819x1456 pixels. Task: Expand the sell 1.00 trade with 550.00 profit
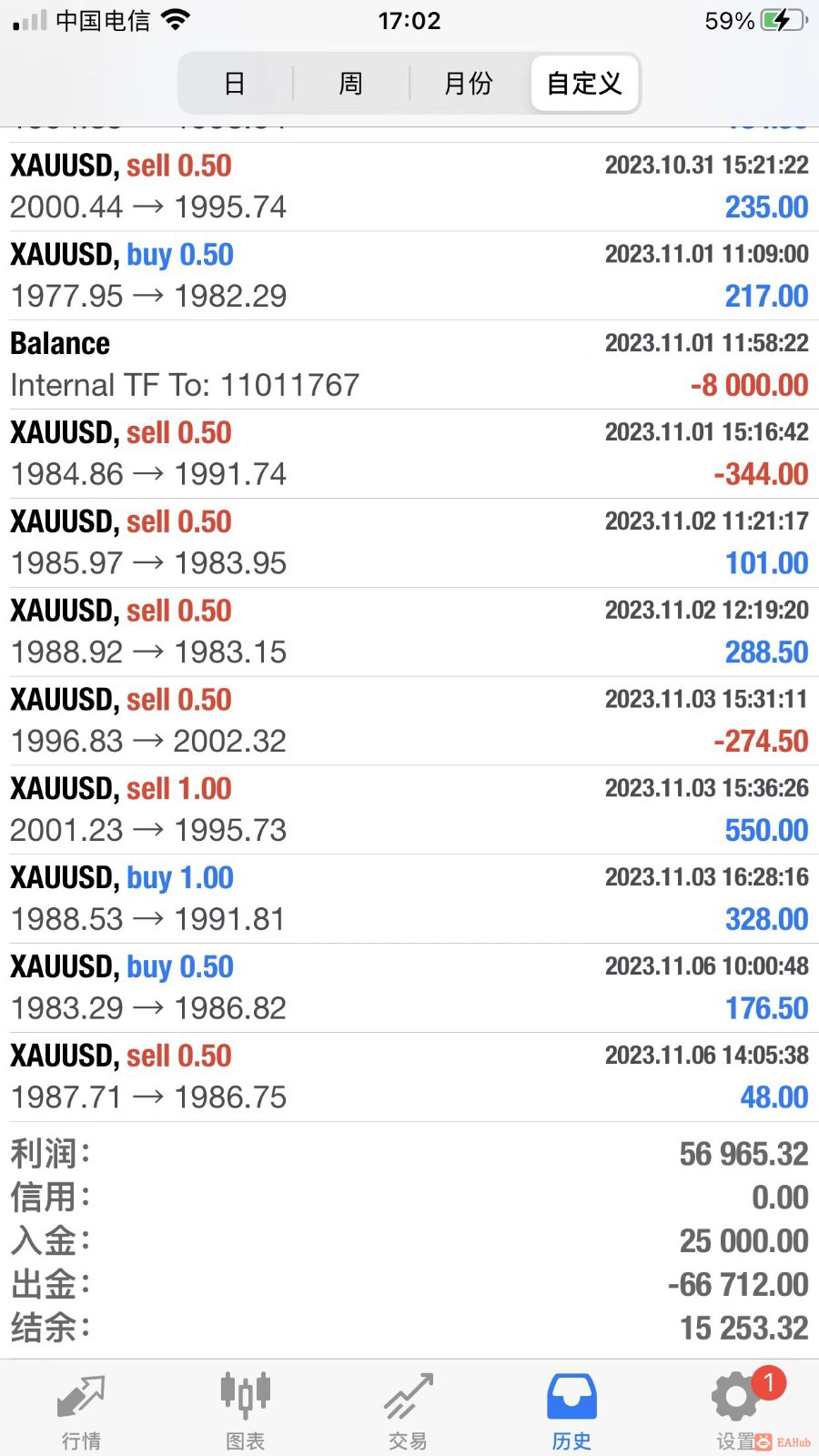coord(409,811)
